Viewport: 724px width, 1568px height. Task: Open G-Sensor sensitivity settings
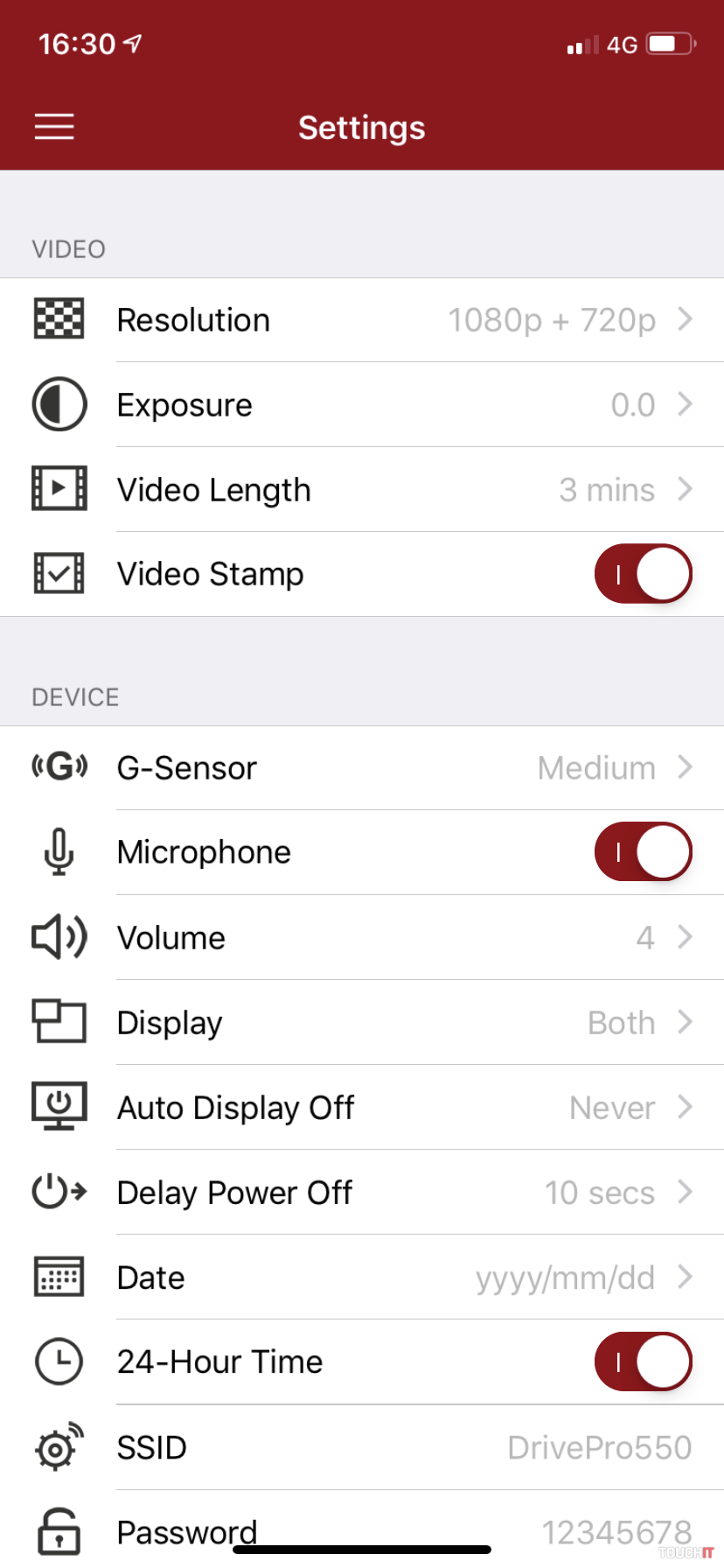pyautogui.click(x=362, y=768)
